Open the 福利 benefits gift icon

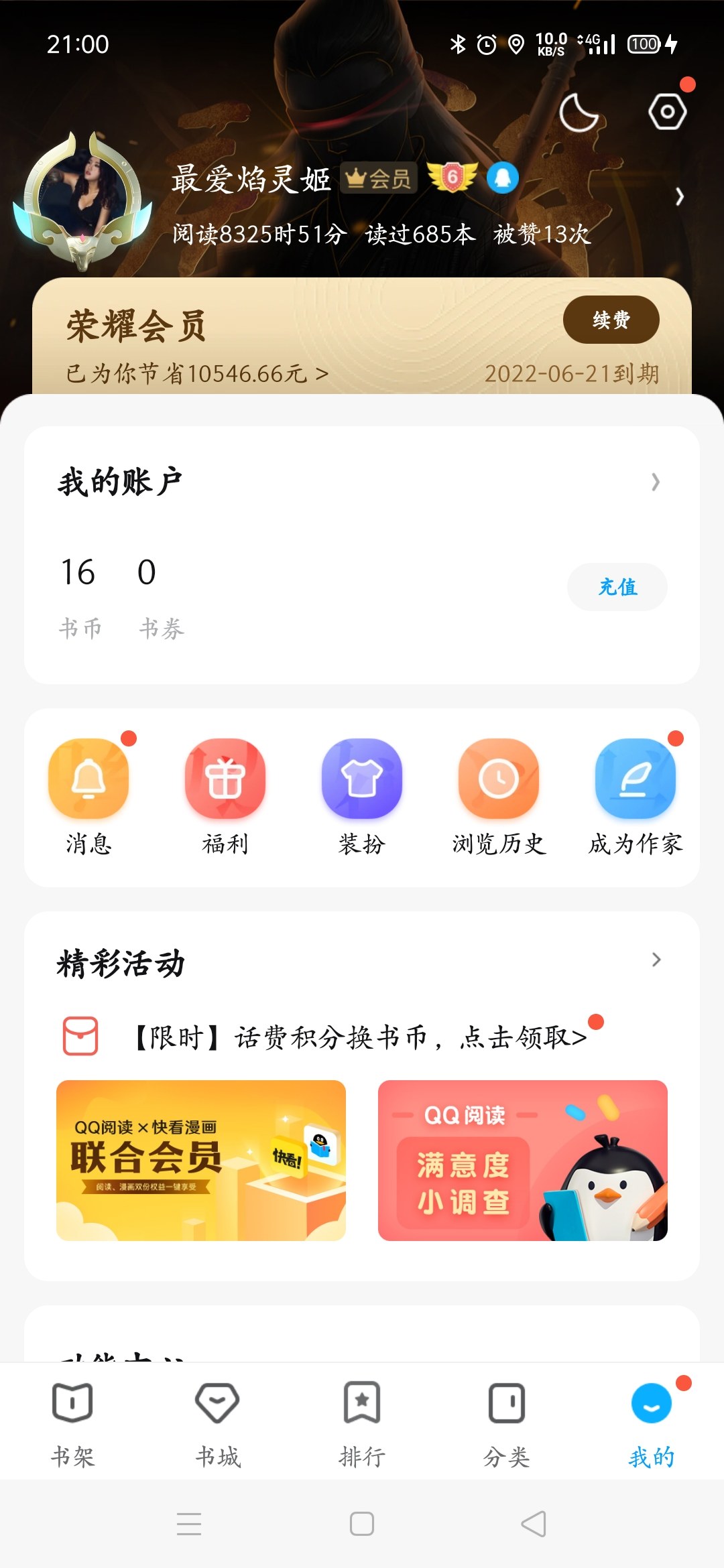(225, 795)
